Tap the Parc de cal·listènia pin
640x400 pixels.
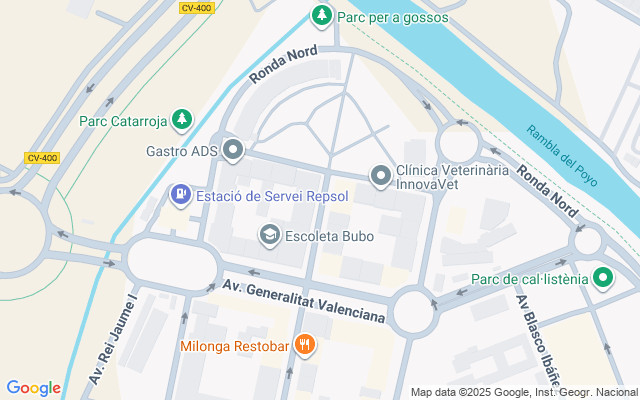pos(603,279)
